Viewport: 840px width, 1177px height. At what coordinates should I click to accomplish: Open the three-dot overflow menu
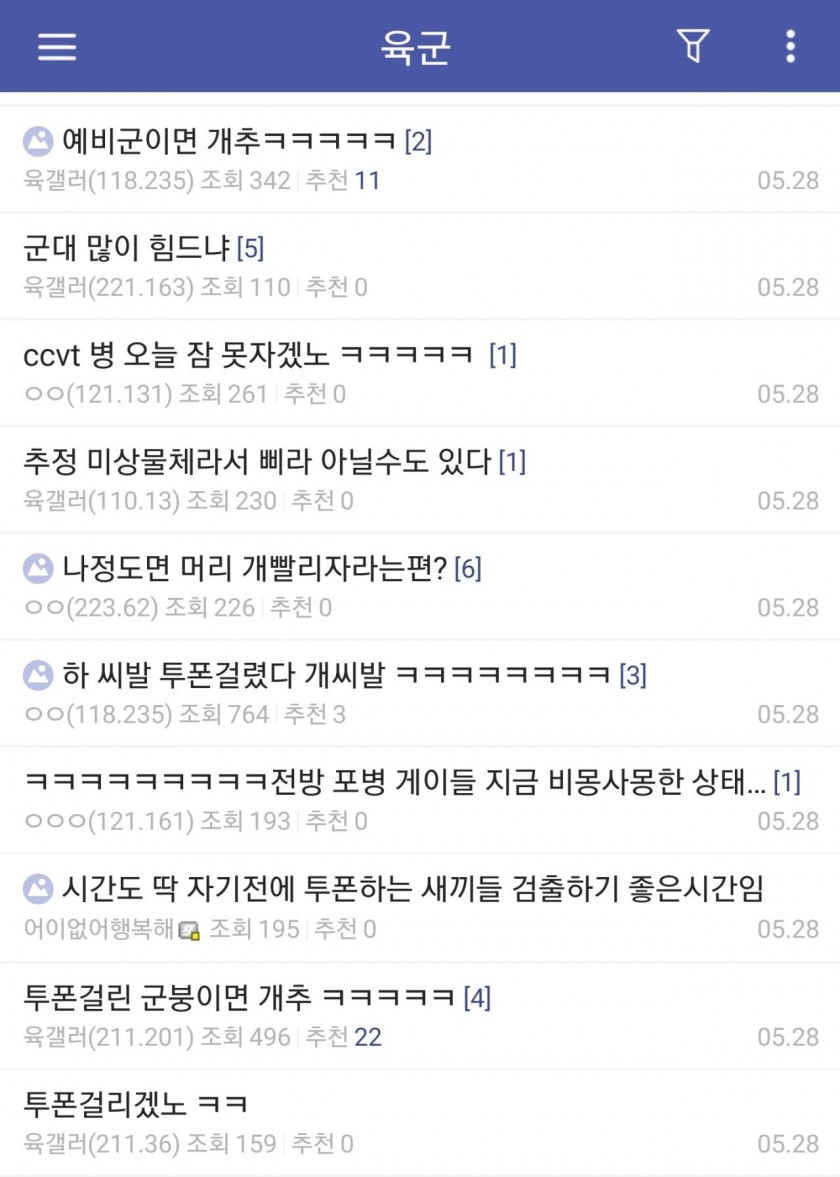click(790, 46)
